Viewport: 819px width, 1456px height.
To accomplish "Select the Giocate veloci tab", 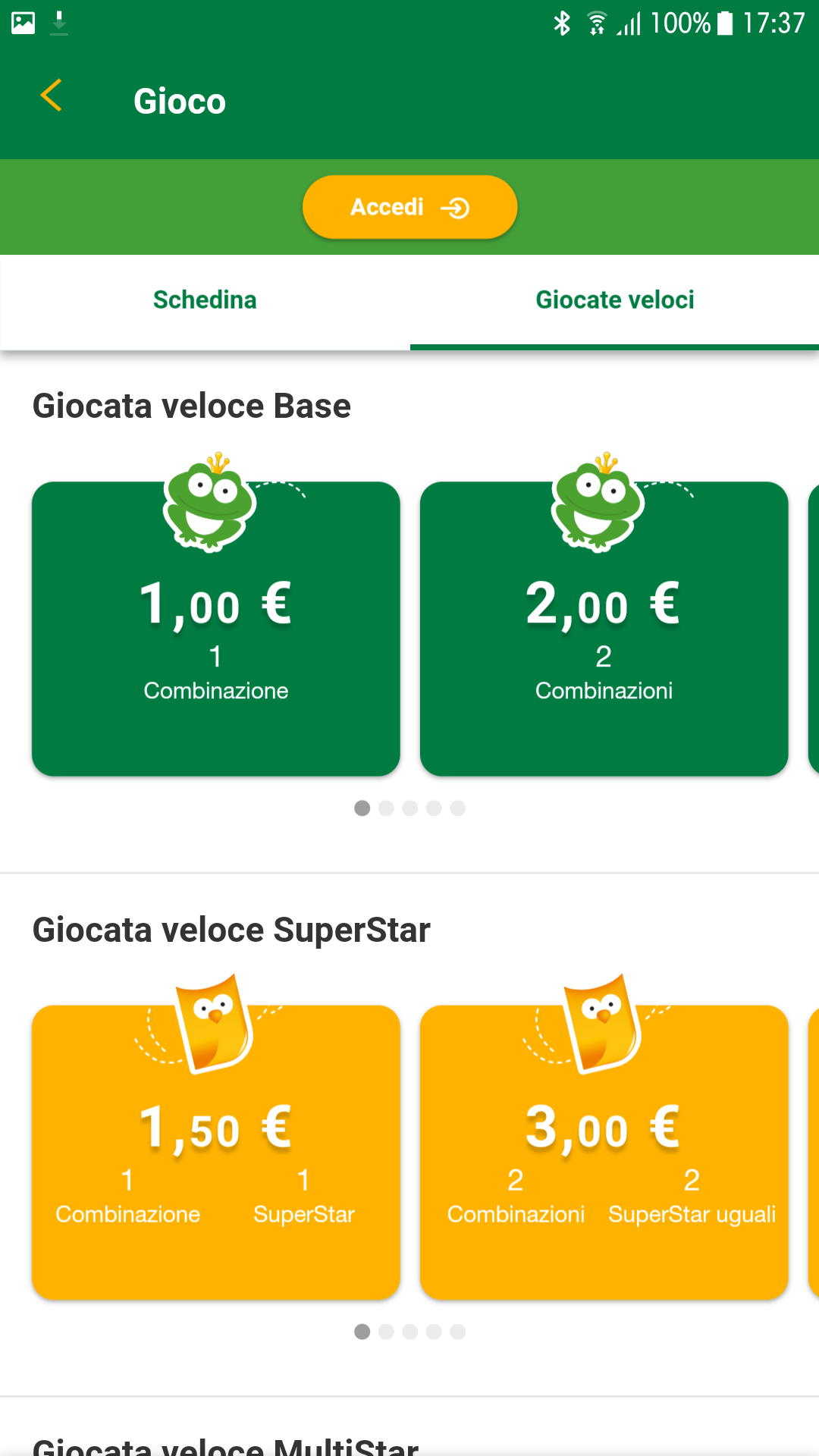I will 614,300.
